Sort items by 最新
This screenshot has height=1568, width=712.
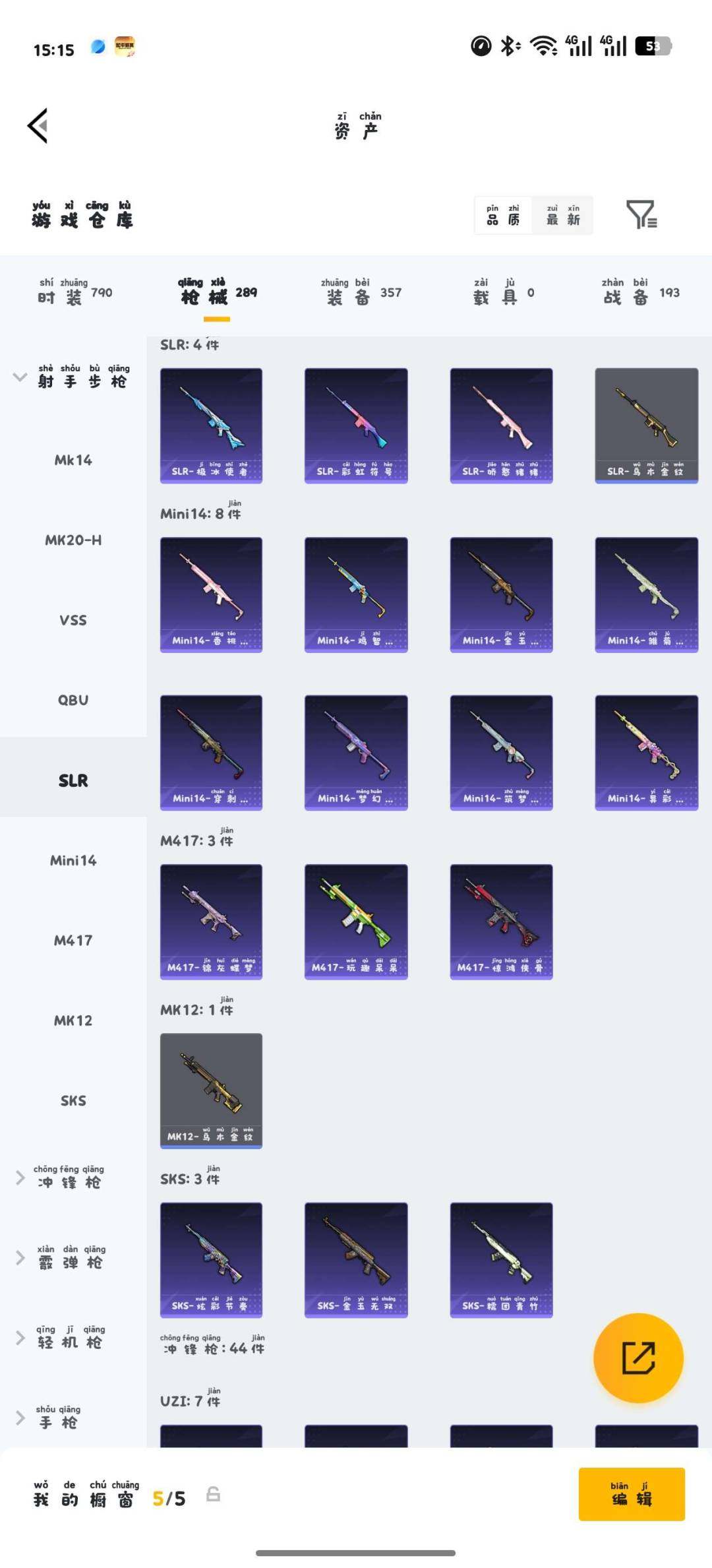[563, 216]
